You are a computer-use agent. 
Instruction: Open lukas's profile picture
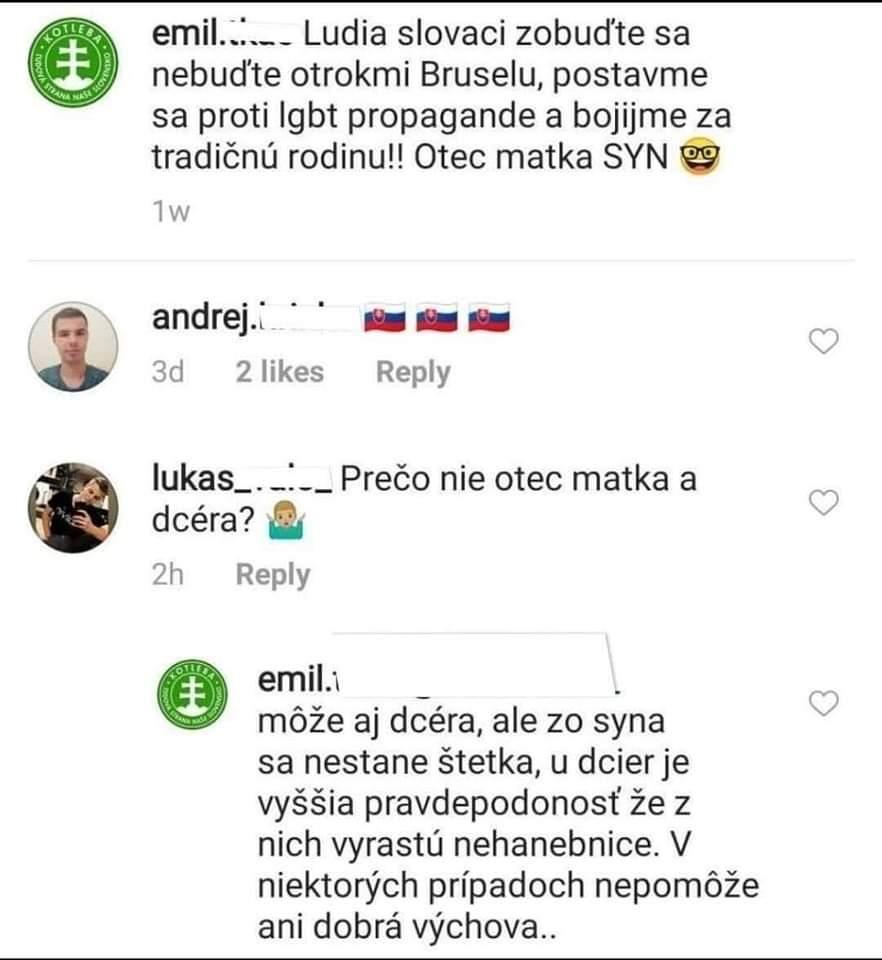[72, 508]
